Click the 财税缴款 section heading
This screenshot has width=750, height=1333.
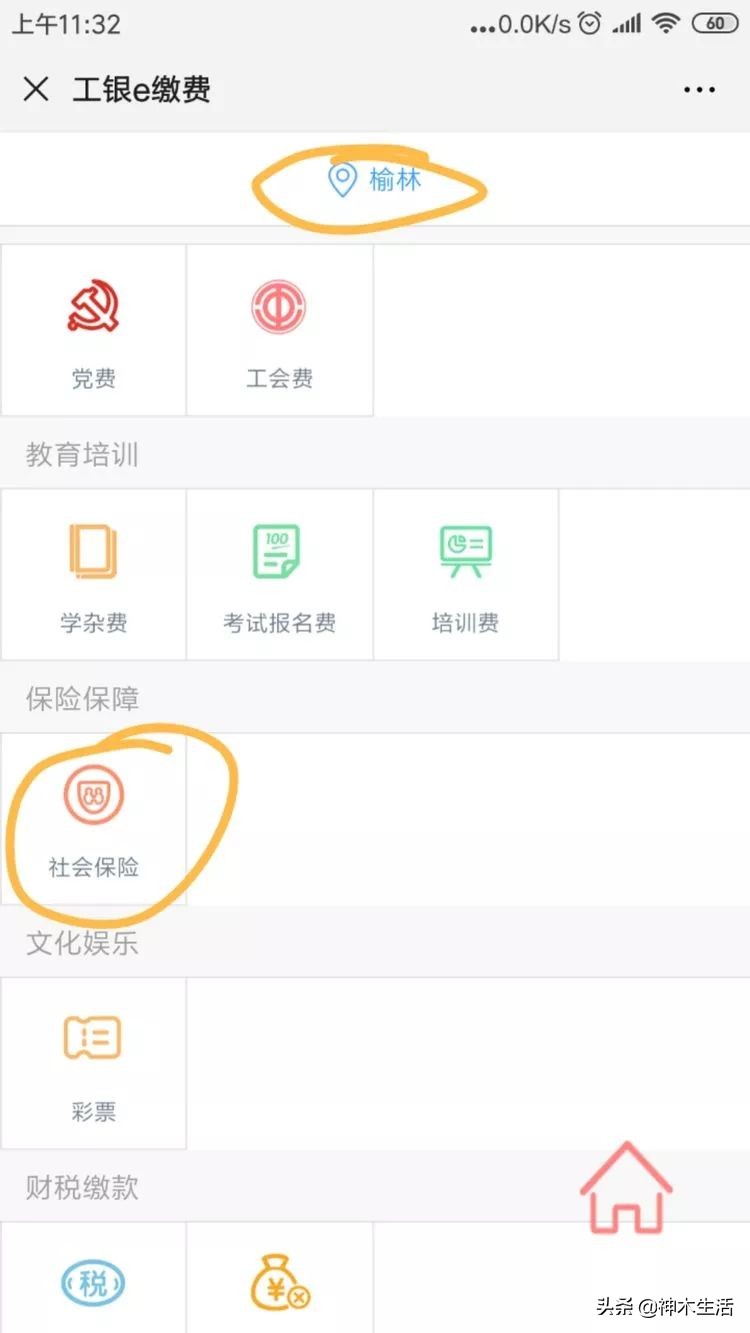[x=80, y=1188]
